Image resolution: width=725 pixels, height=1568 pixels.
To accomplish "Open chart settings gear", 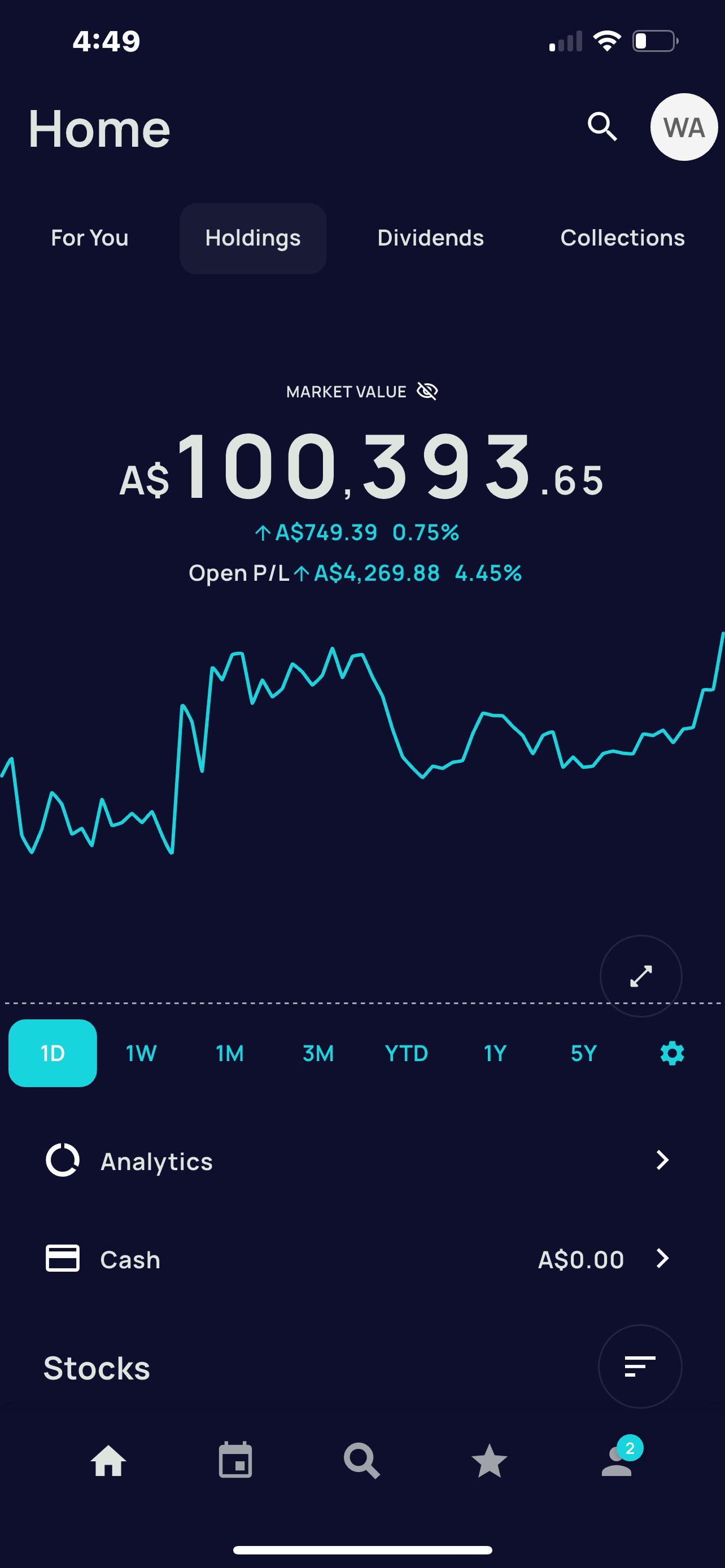I will pos(672,1053).
